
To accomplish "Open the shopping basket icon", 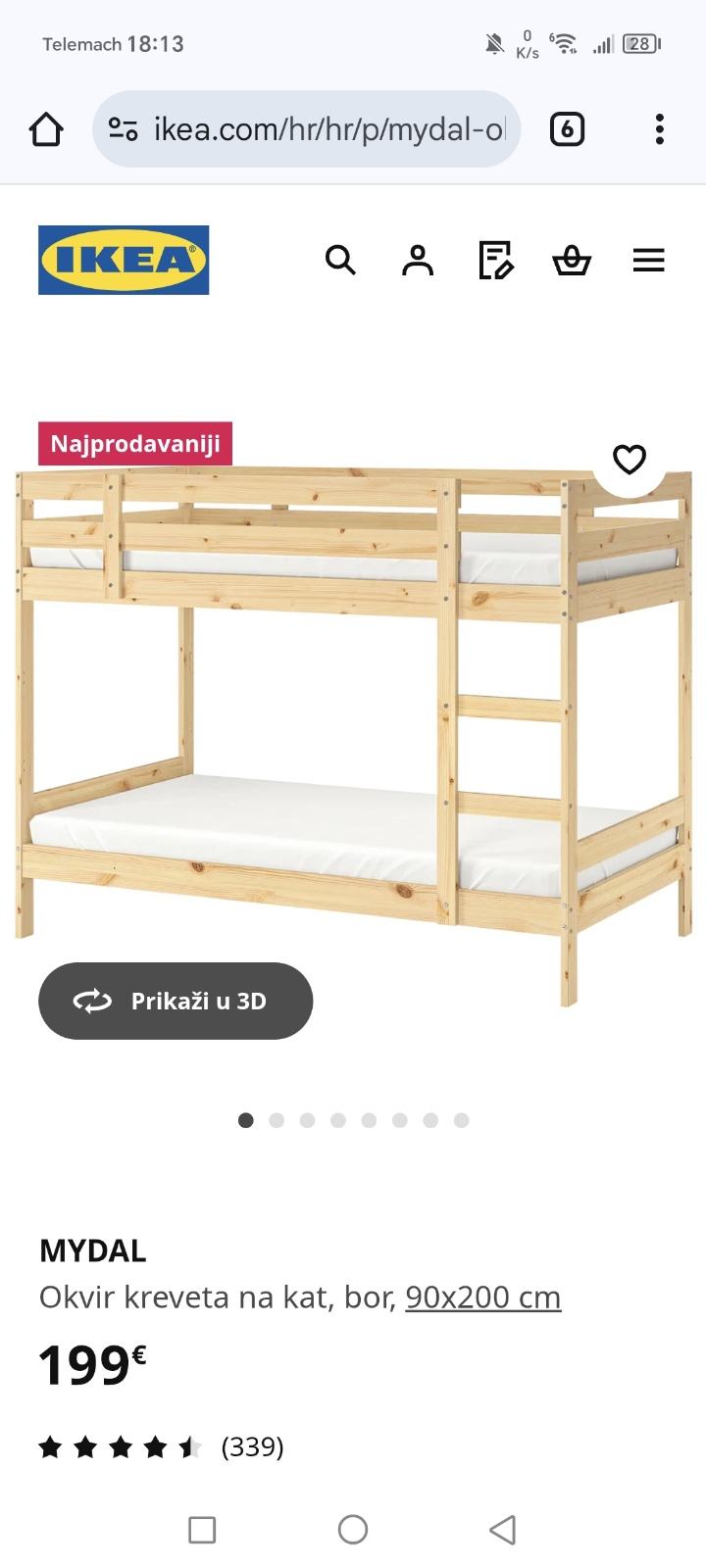I will click(x=572, y=261).
